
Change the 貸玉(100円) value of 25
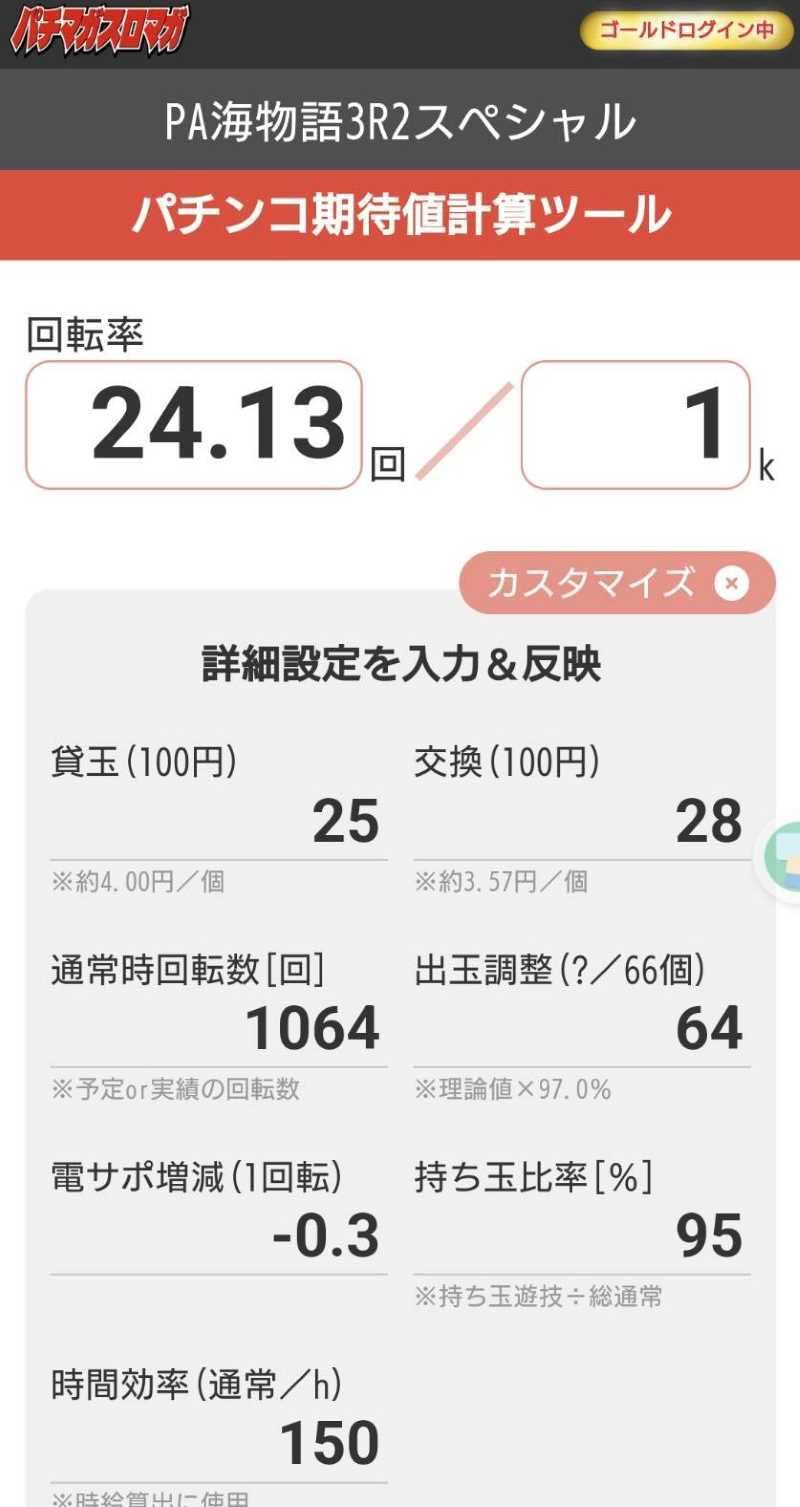point(218,822)
